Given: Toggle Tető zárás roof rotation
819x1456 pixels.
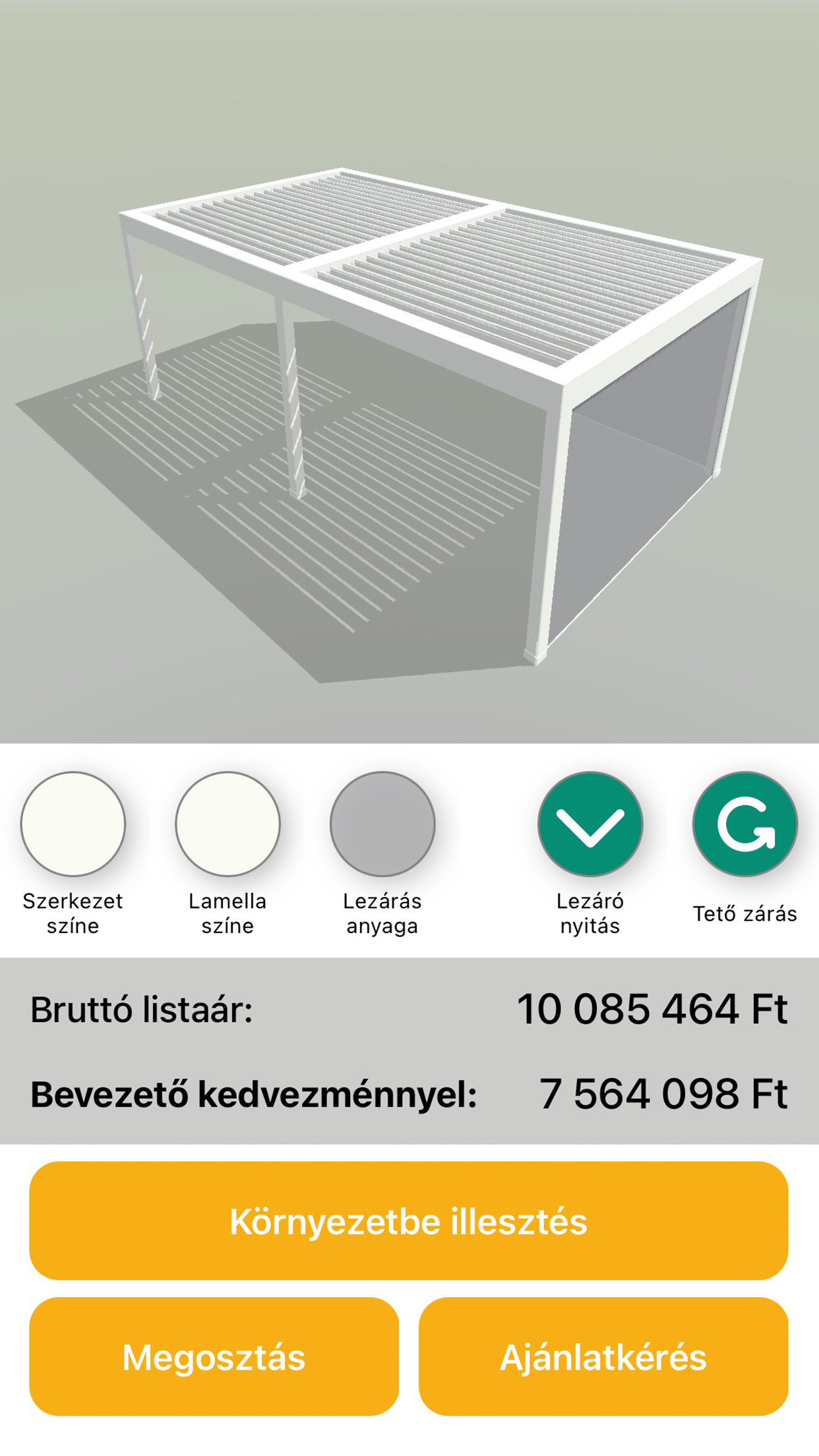Looking at the screenshot, I should pyautogui.click(x=744, y=824).
